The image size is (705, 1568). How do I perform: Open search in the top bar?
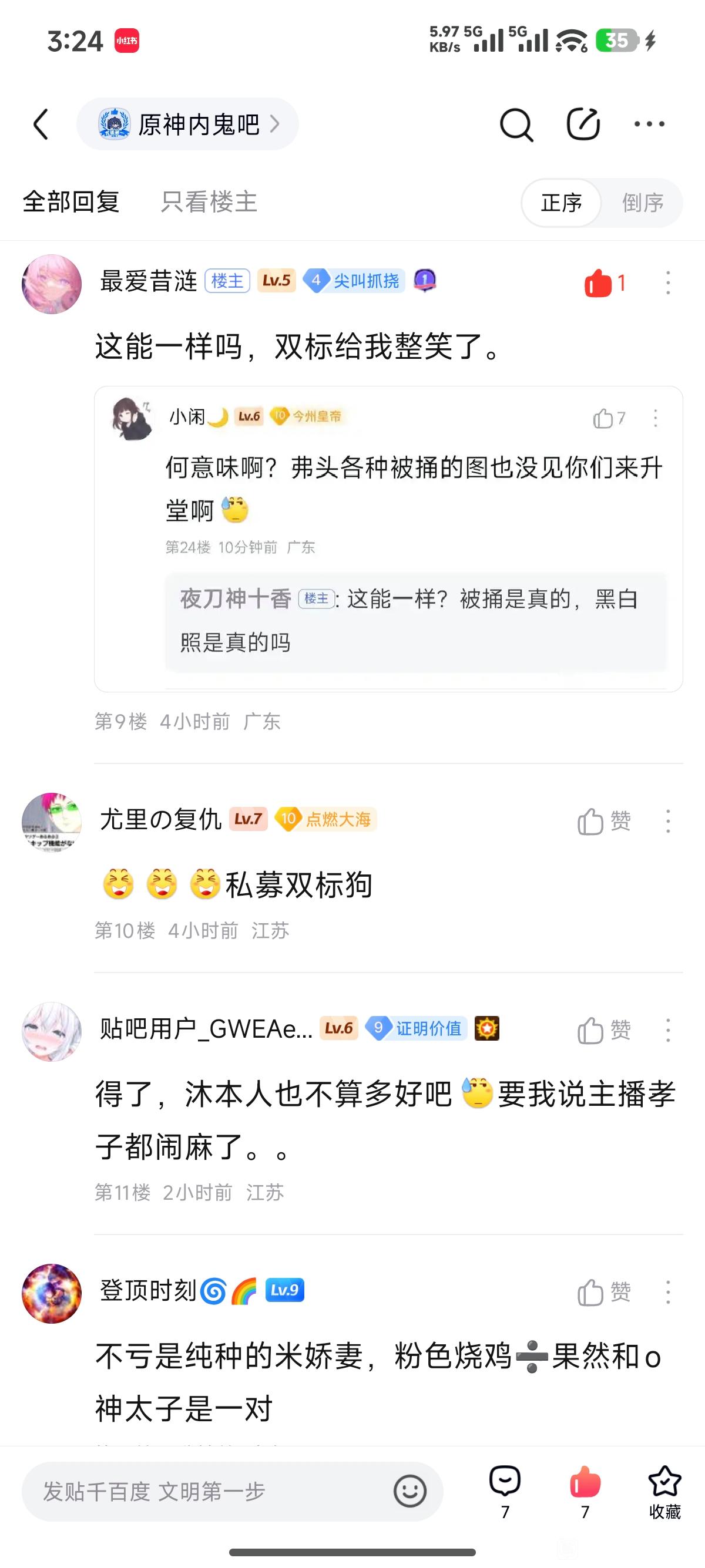coord(516,125)
